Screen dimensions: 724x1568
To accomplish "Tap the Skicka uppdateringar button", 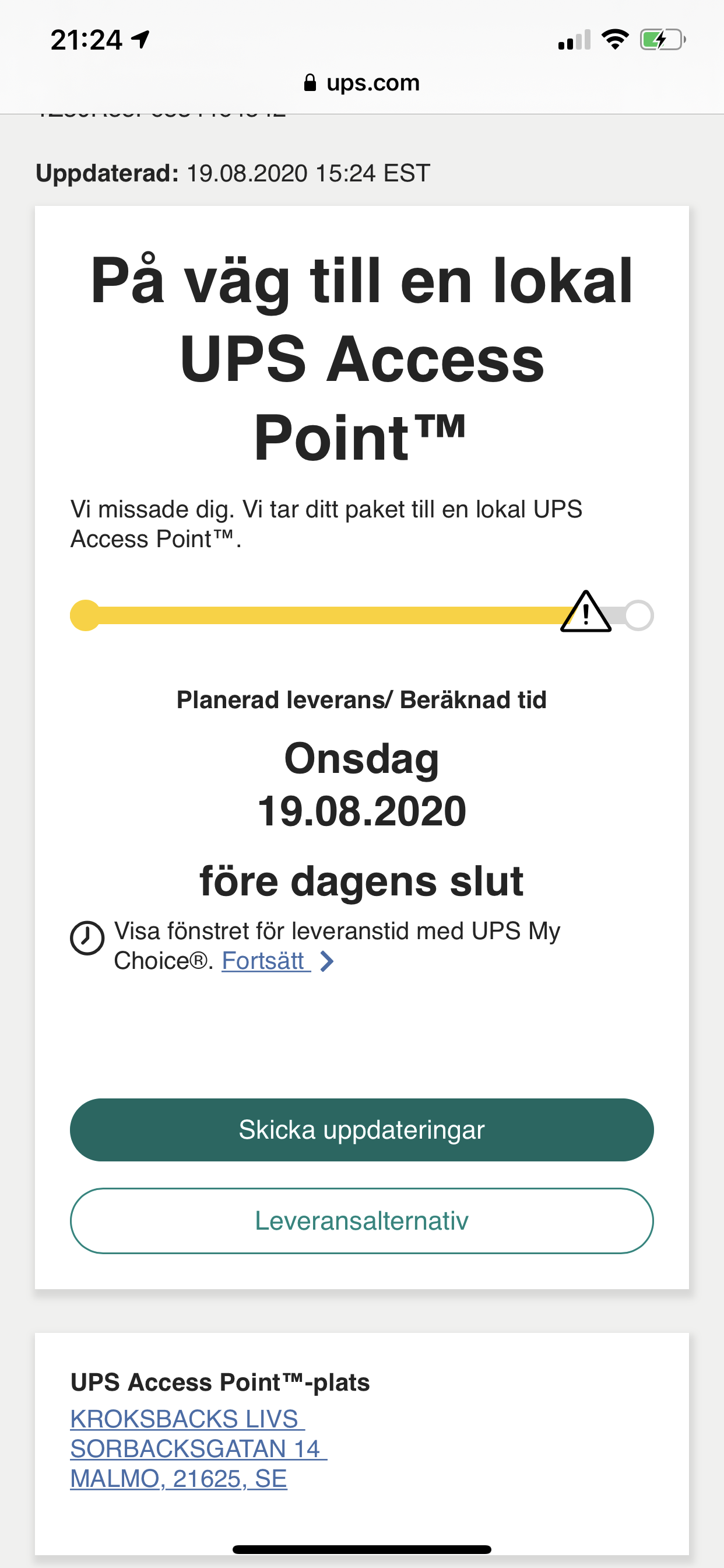I will tap(361, 1130).
